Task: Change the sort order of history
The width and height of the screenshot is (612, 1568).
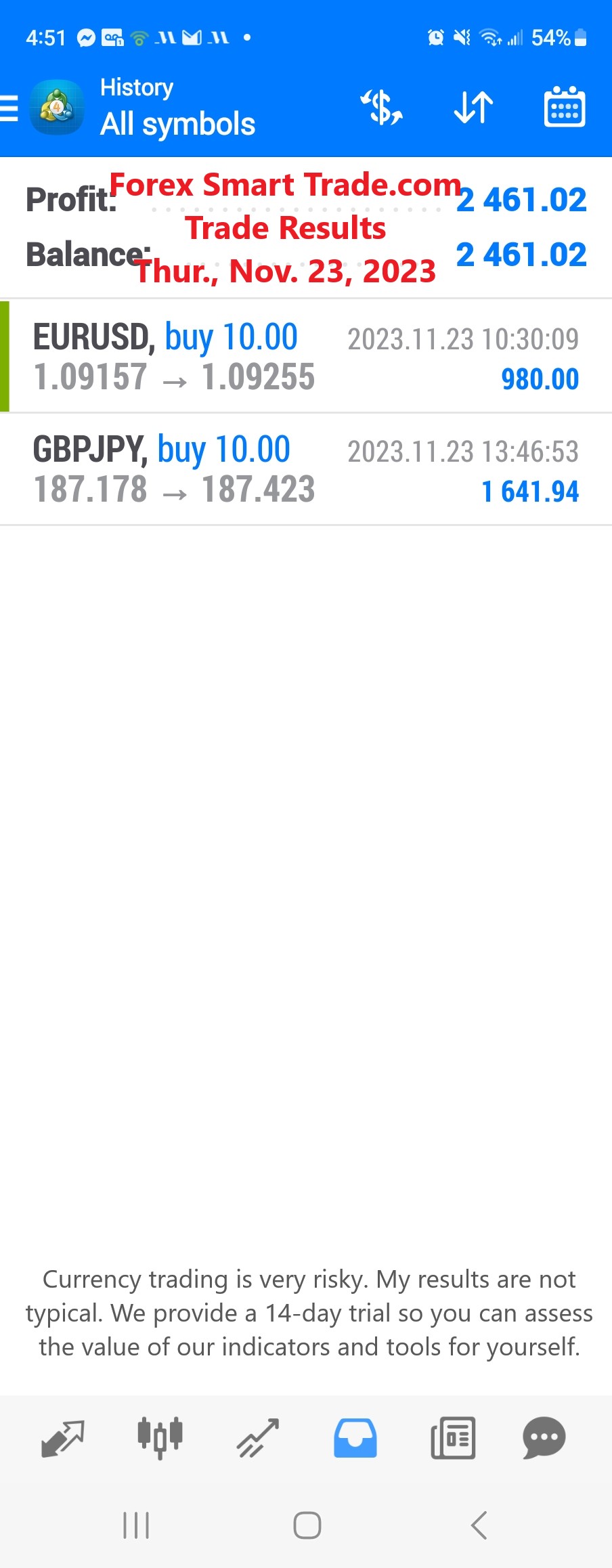Action: tap(473, 108)
